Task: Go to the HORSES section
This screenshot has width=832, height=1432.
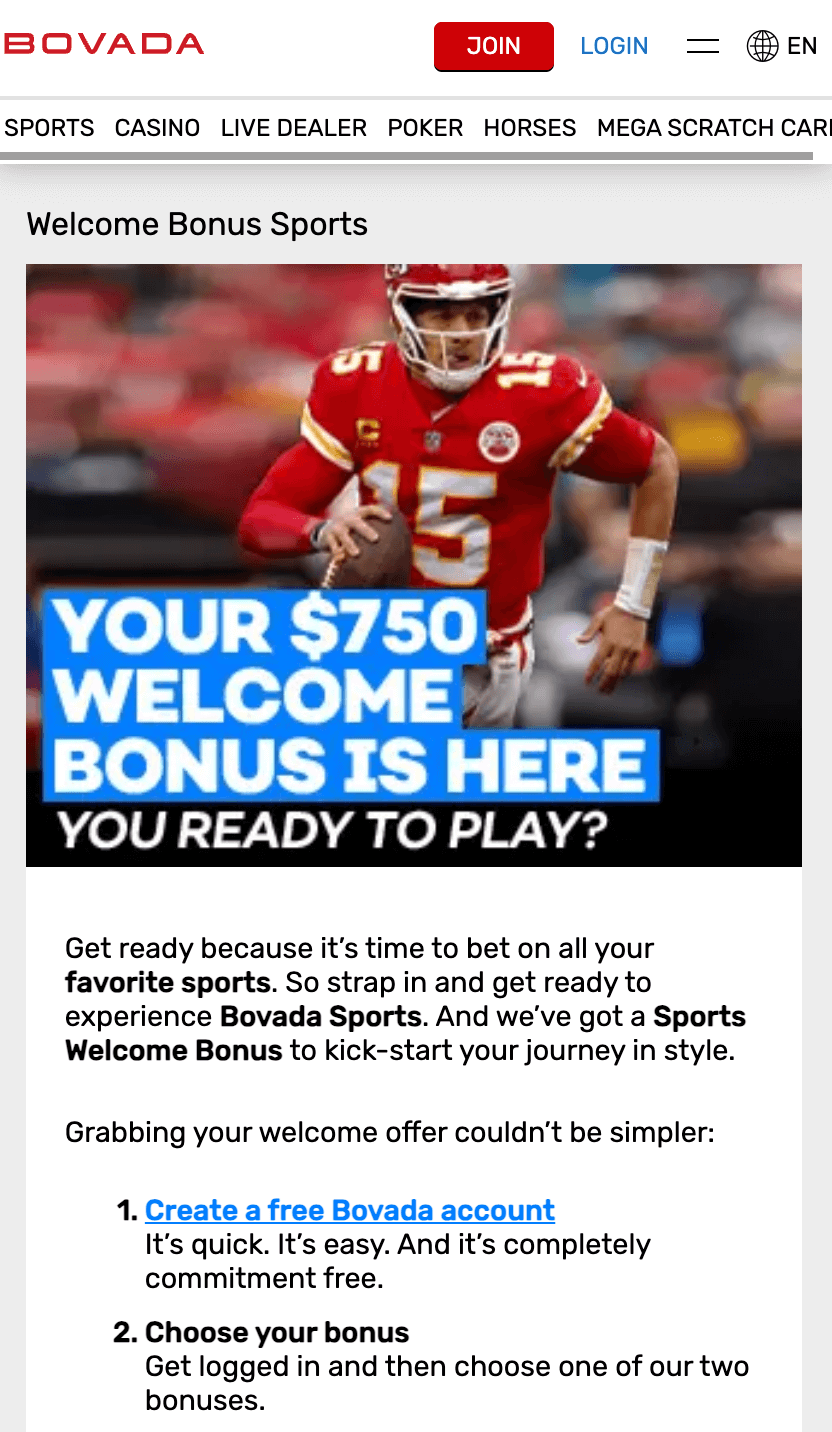Action: pyautogui.click(x=530, y=128)
